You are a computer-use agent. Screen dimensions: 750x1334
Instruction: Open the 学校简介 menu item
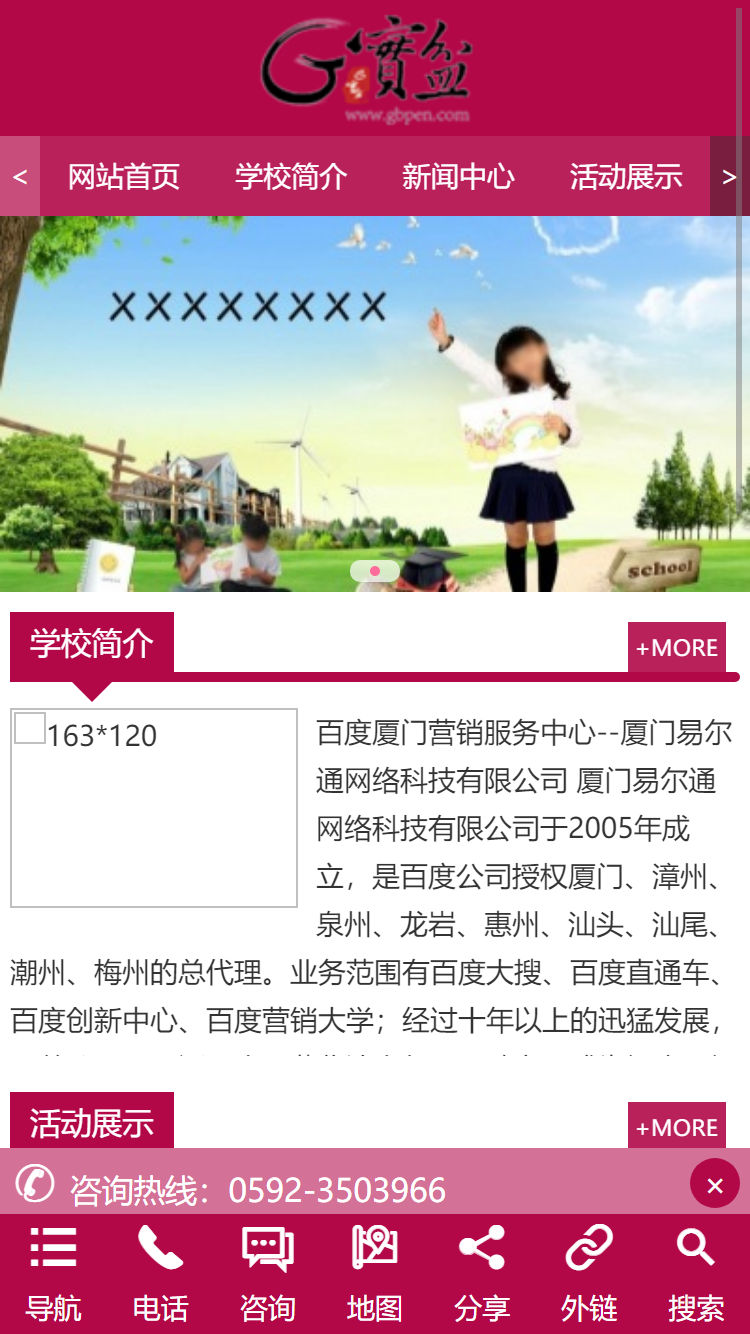tap(291, 177)
